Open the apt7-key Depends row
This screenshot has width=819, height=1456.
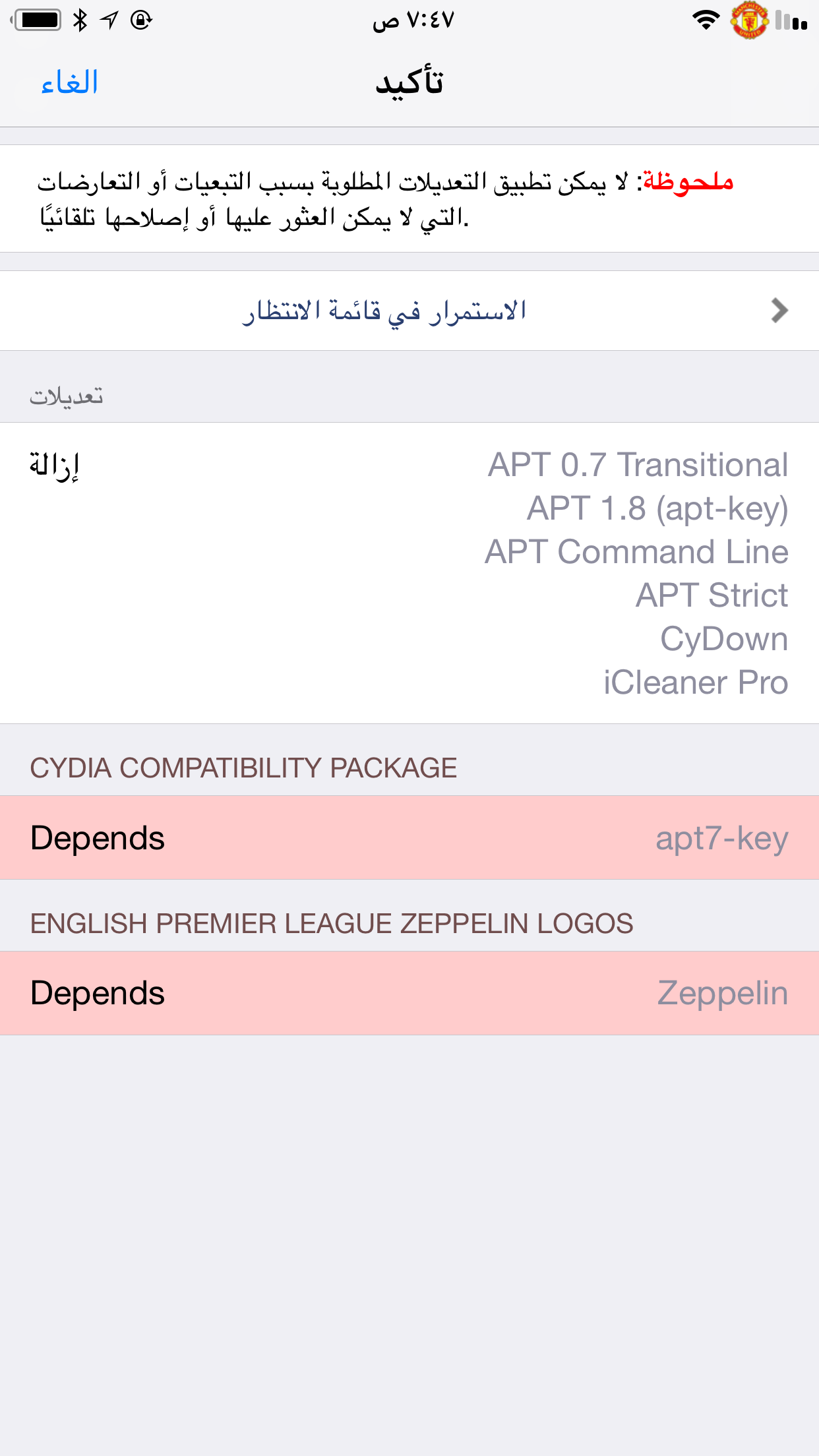pos(409,838)
